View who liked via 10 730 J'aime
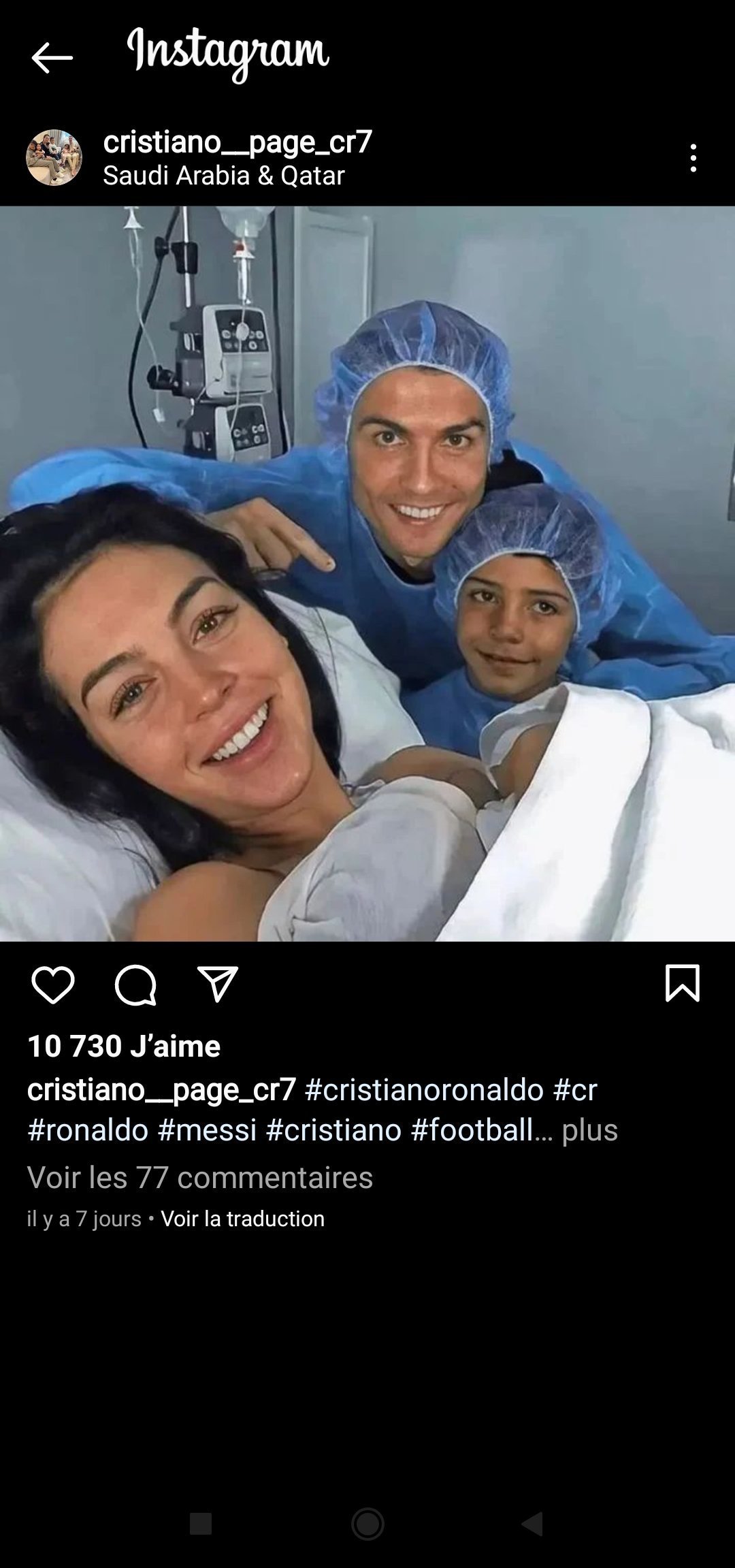735x1568 pixels. (x=124, y=1046)
